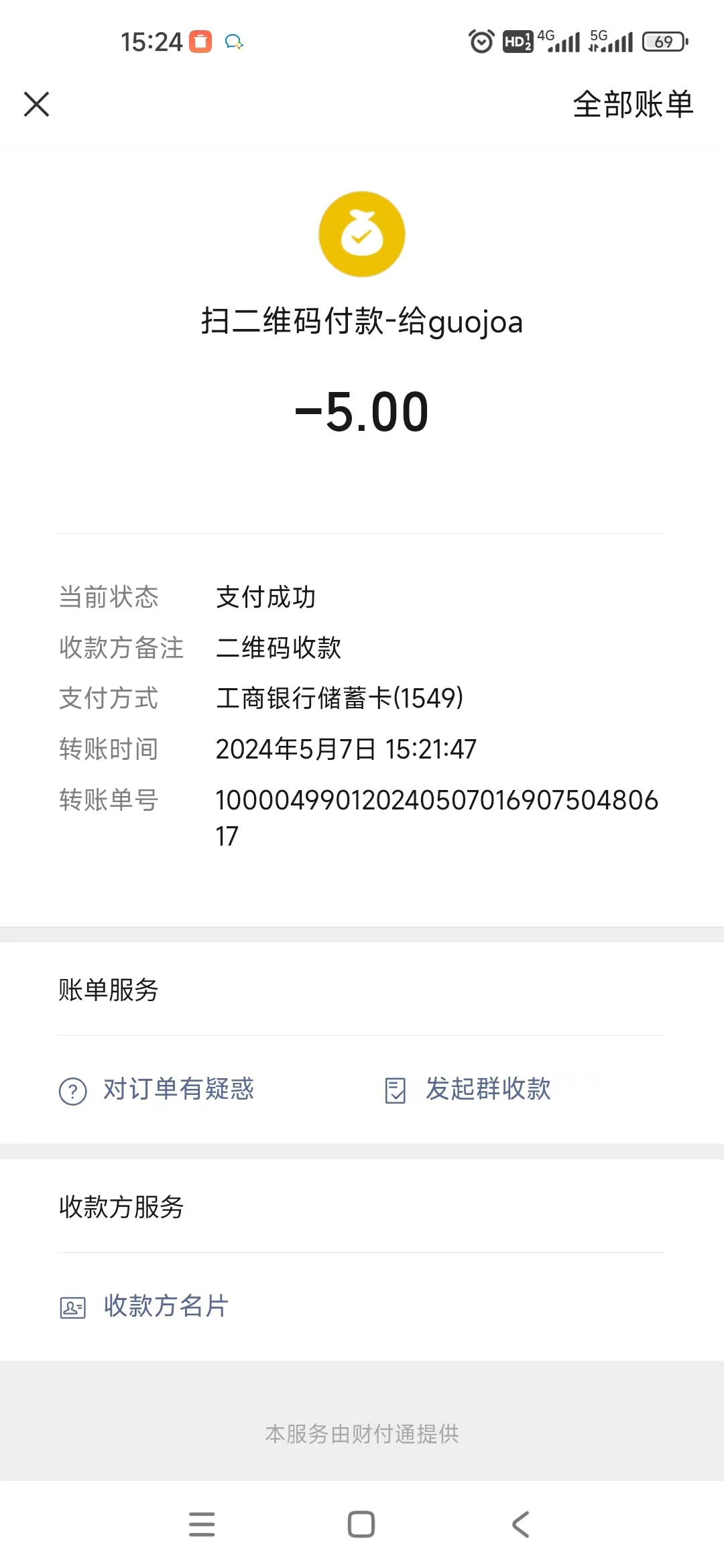View 收款方名片 payee card

point(145,1306)
